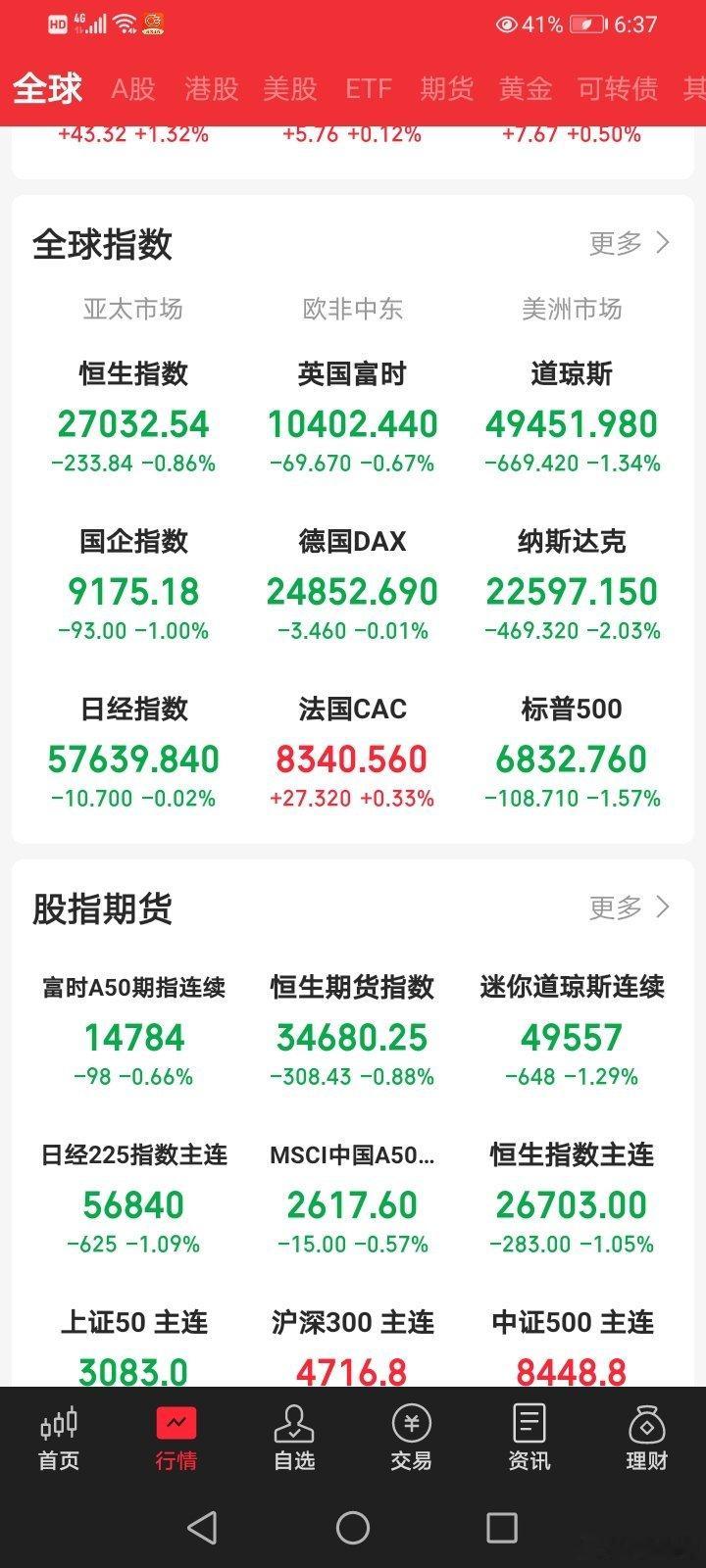Select the 黄金 tab
Image resolution: width=706 pixels, height=1568 pixels.
[526, 89]
